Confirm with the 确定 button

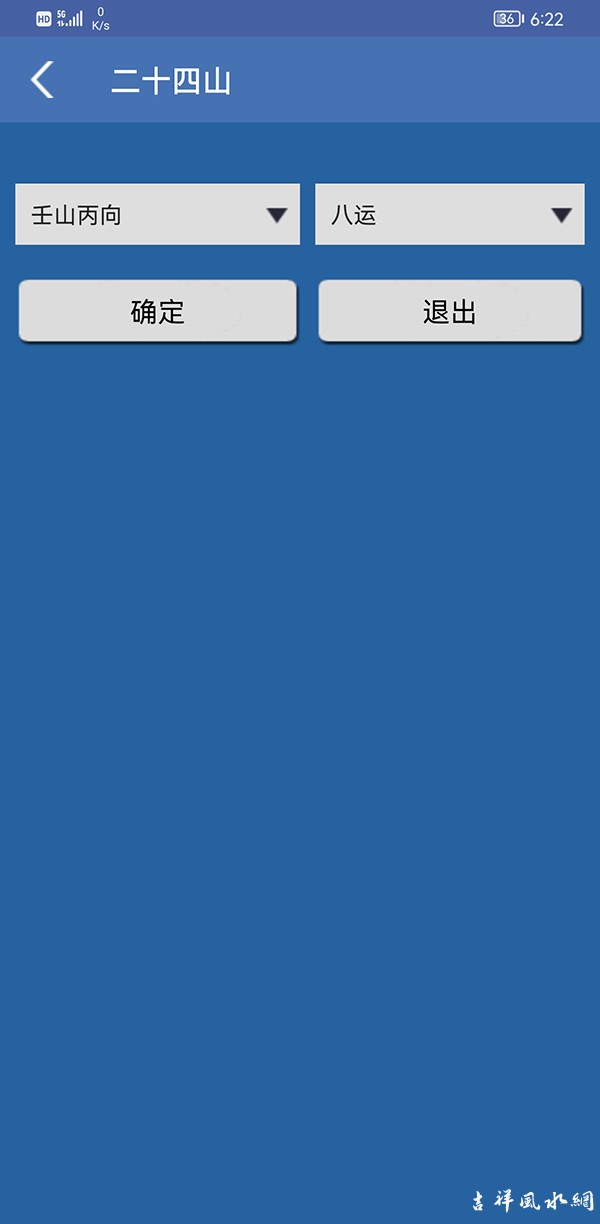[157, 311]
